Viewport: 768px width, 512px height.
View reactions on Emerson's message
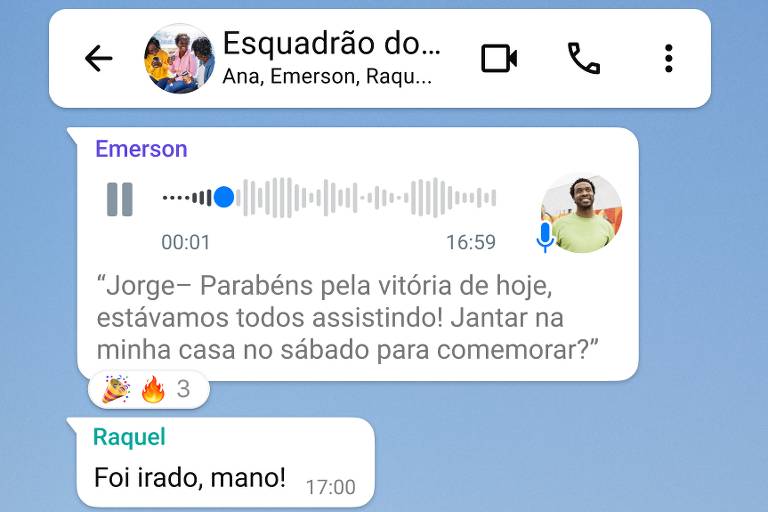coord(148,389)
